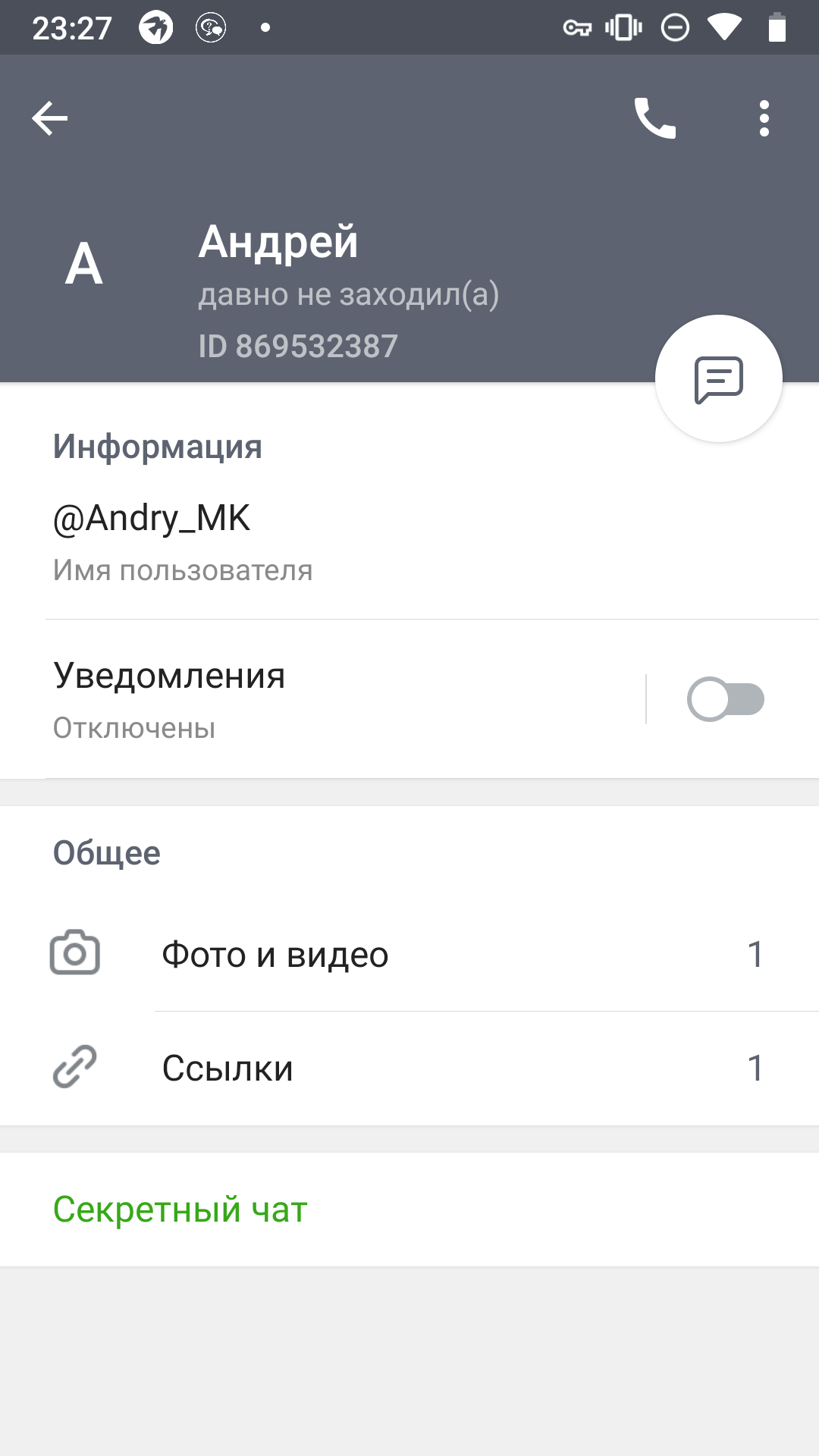Go back using the arrow icon
This screenshot has width=819, height=1456.
point(50,119)
